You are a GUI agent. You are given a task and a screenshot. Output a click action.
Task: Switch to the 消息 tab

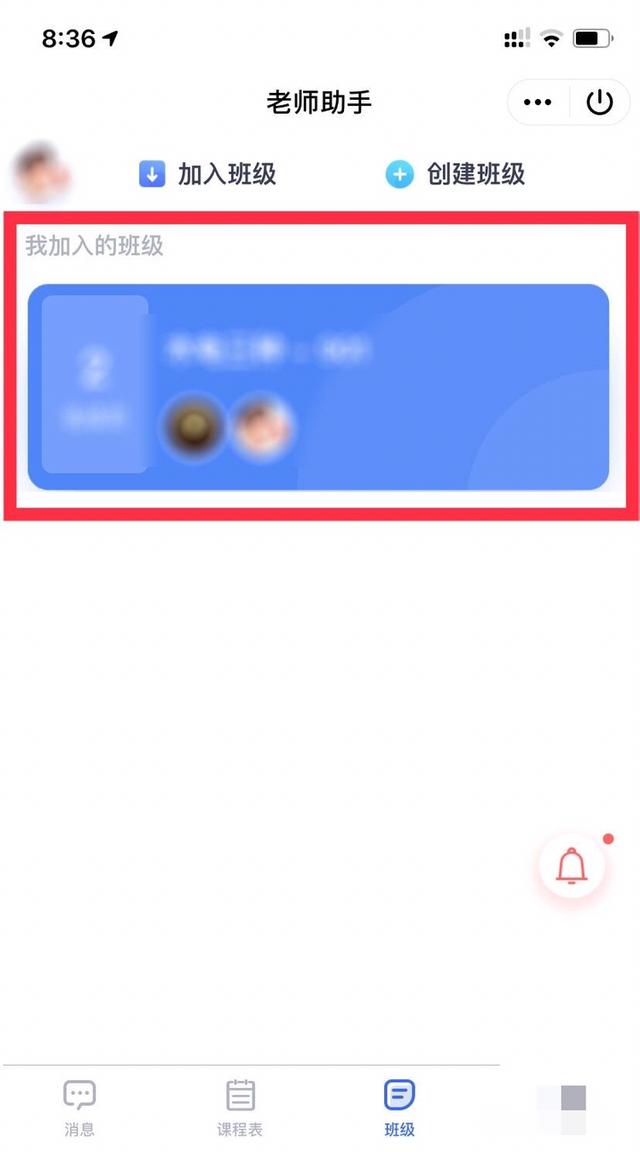tap(79, 1108)
